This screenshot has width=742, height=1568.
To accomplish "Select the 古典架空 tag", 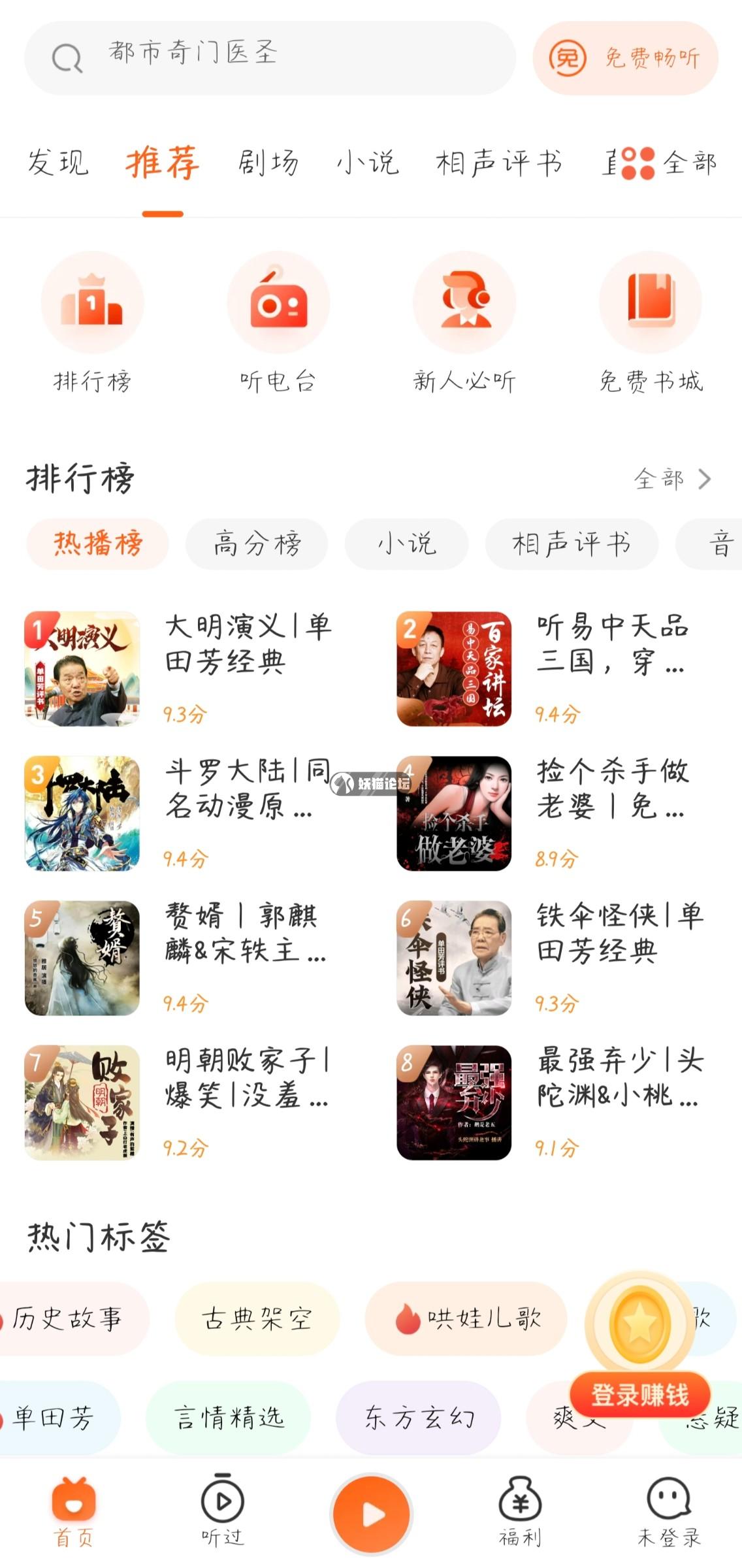I will click(257, 1319).
